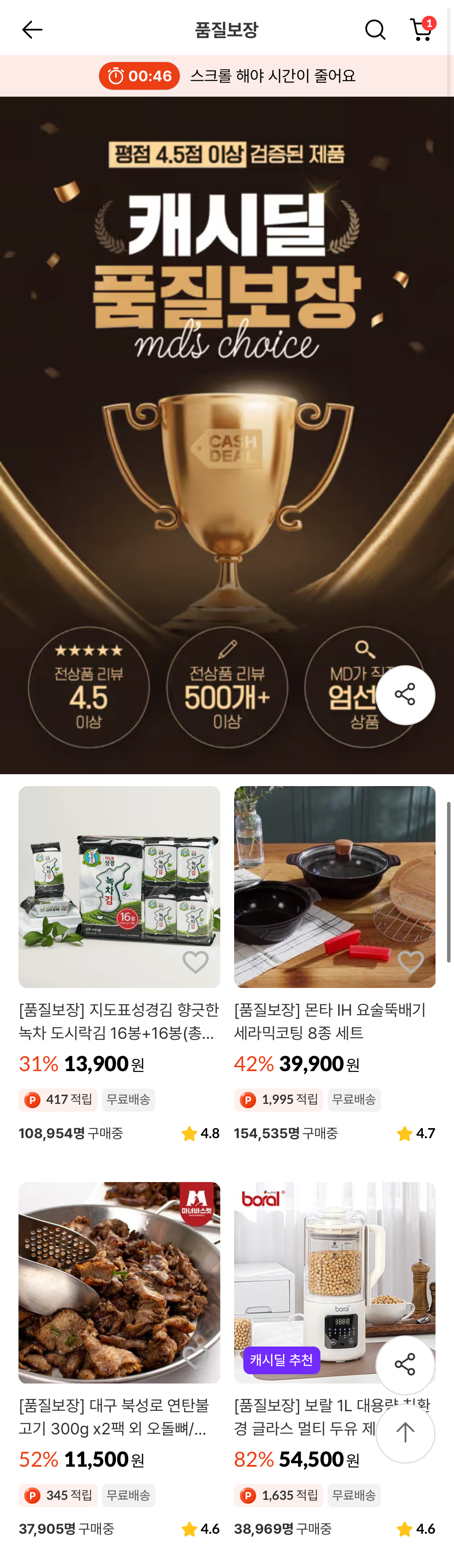Like the 몬타 IH 요술뚝배기 set
454x1568 pixels.
tap(410, 962)
